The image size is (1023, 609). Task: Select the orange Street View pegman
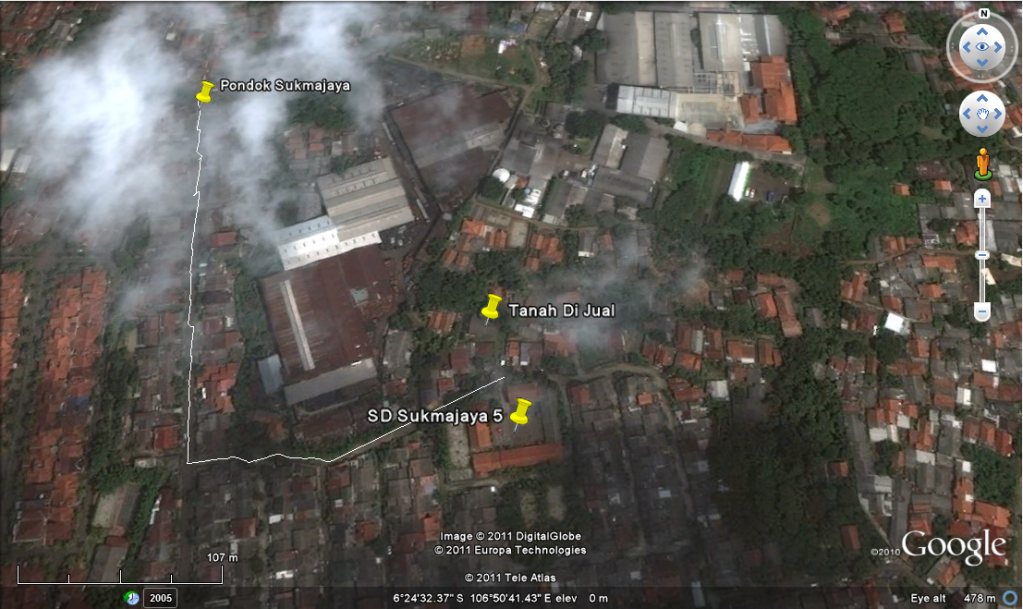[x=982, y=163]
